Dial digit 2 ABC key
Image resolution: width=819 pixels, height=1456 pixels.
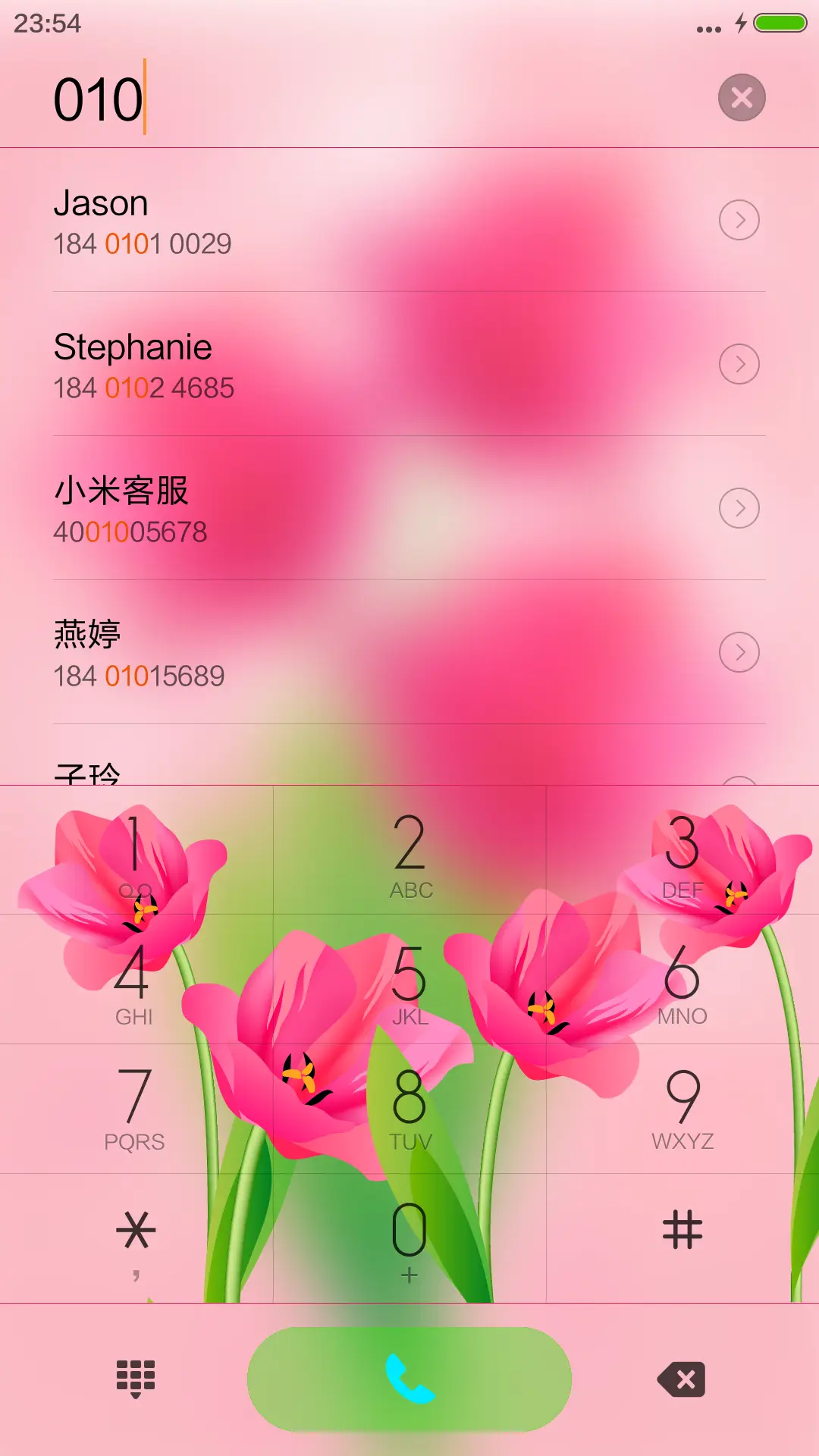tap(409, 851)
